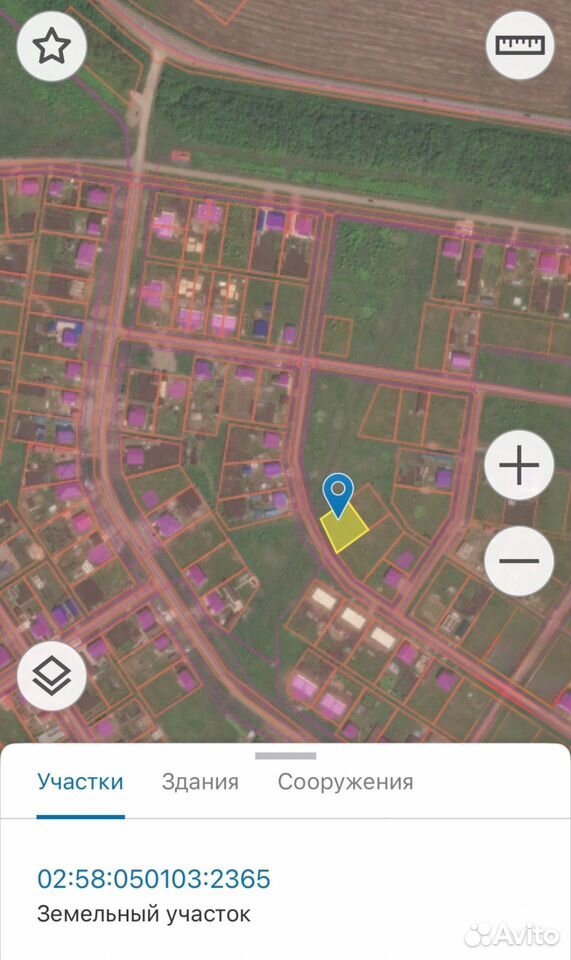Switch to the Сооружения tab

pos(345,782)
